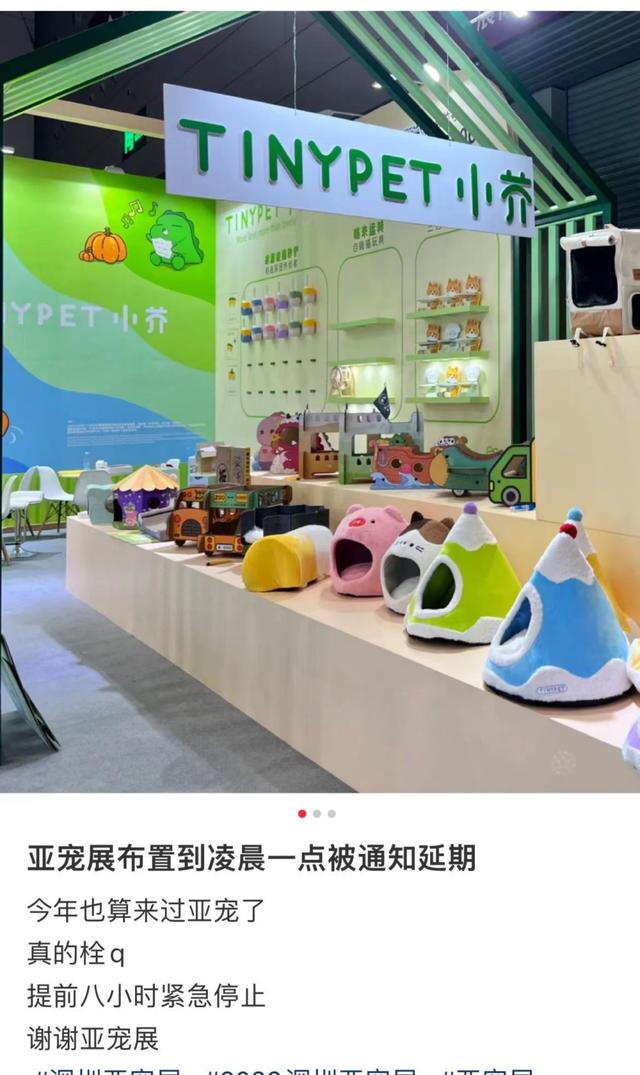Tap the second dot of the photo indicator
640x1075 pixels.
317,814
